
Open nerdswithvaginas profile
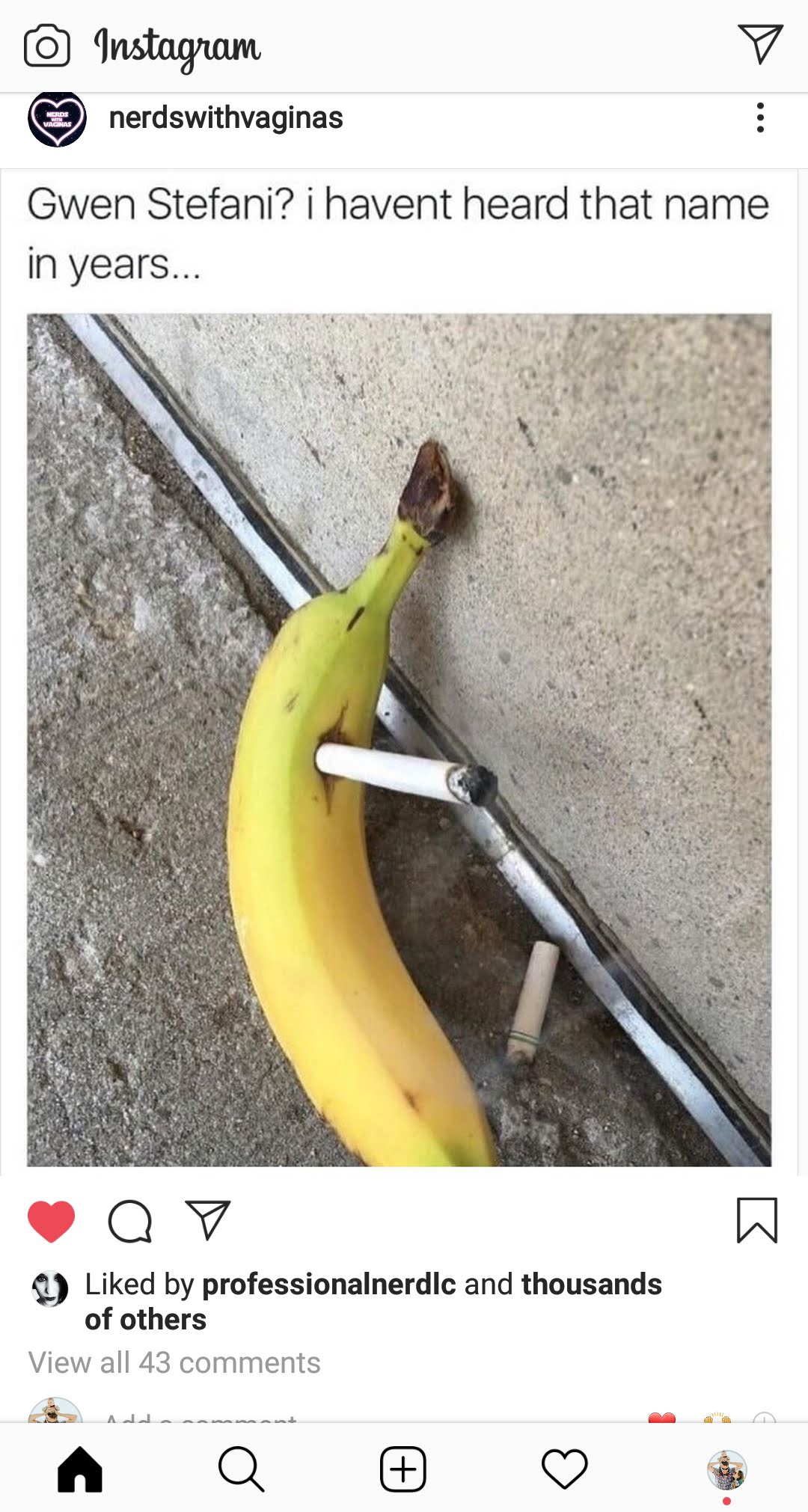tap(225, 118)
